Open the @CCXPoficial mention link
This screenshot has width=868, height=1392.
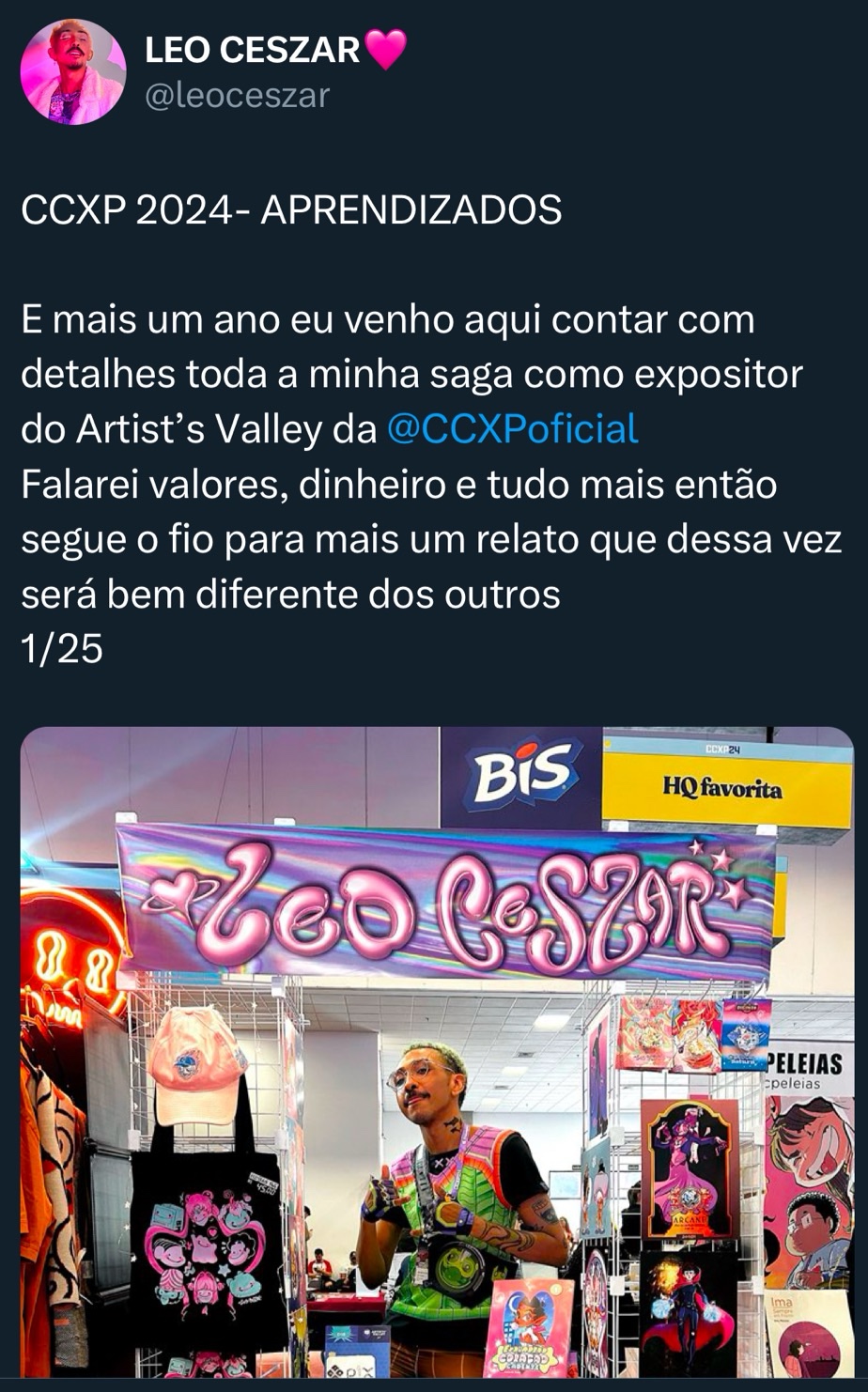point(512,429)
